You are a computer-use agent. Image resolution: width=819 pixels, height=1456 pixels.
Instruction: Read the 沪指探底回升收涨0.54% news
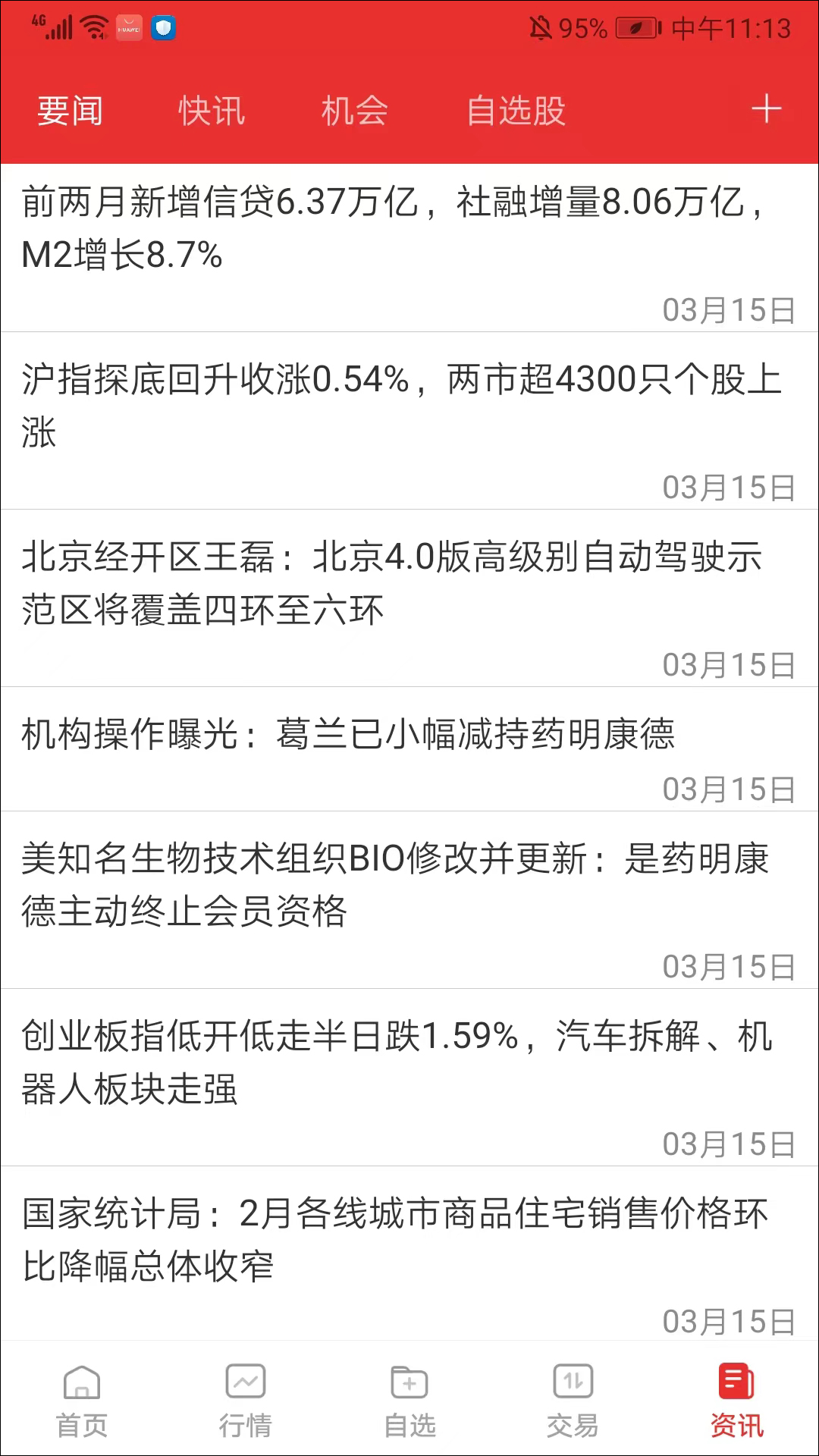pos(394,406)
